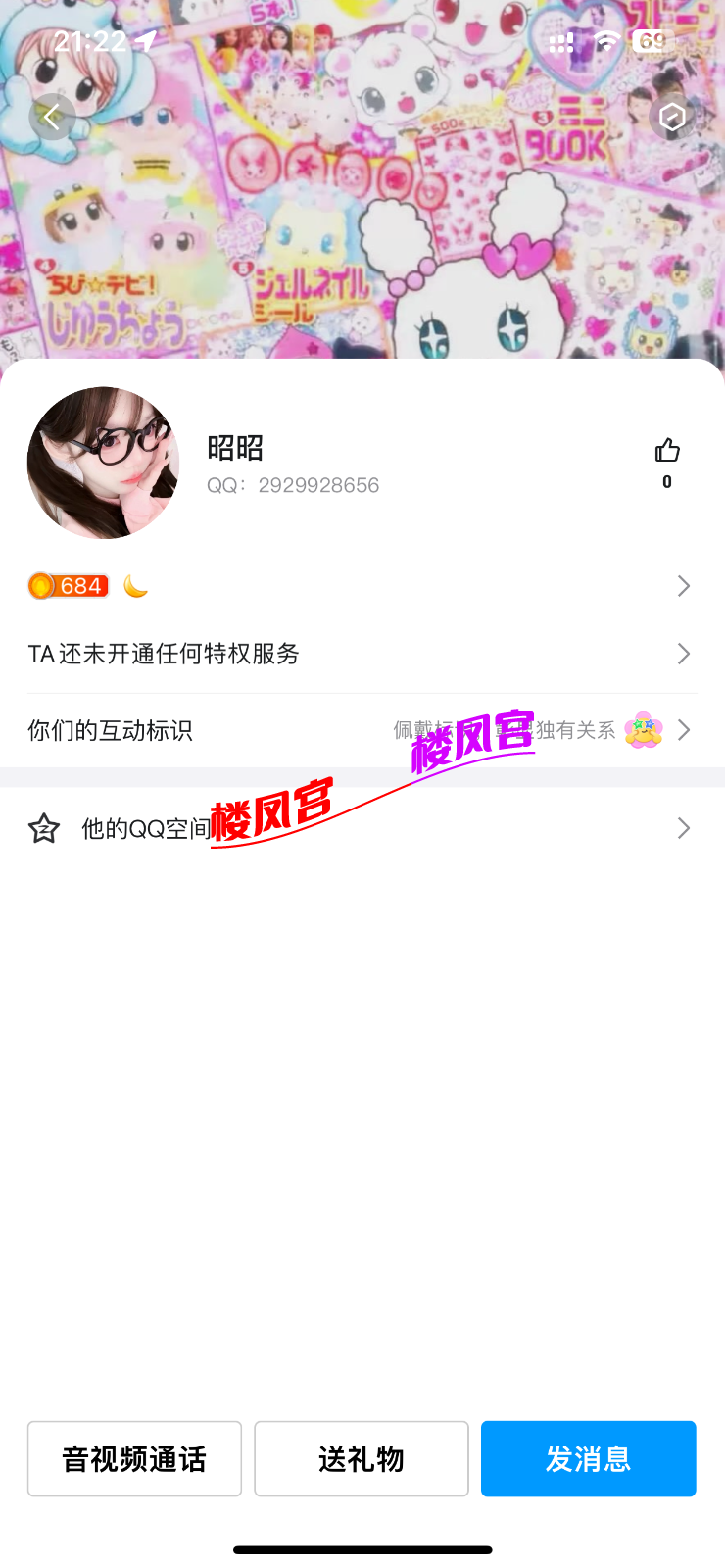Viewport: 725px width, 1568px height.
Task: Open the hexagon settings icon
Action: click(672, 118)
